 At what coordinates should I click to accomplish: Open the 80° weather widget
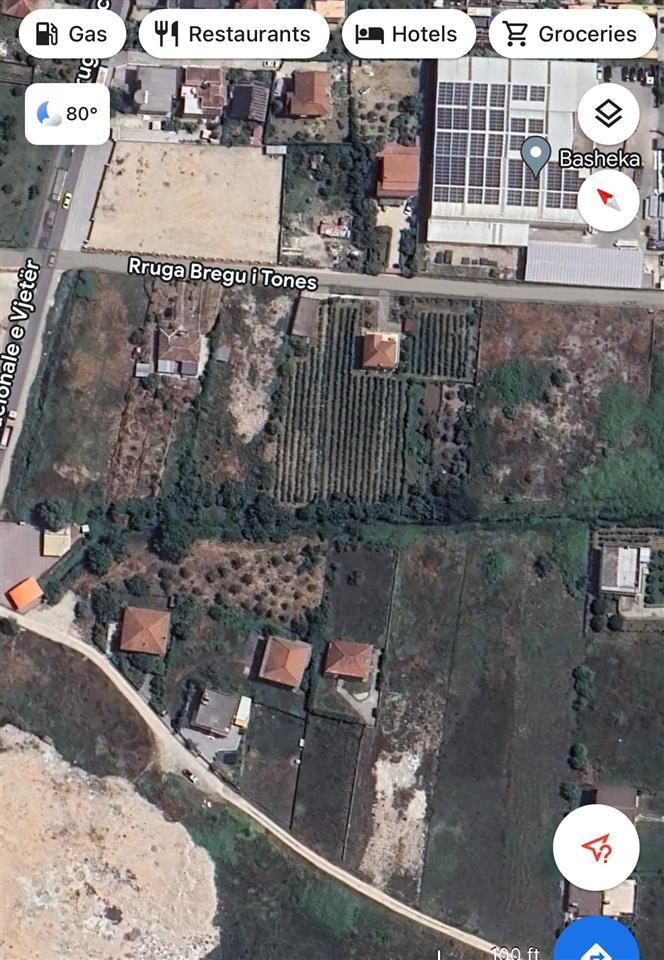68,114
